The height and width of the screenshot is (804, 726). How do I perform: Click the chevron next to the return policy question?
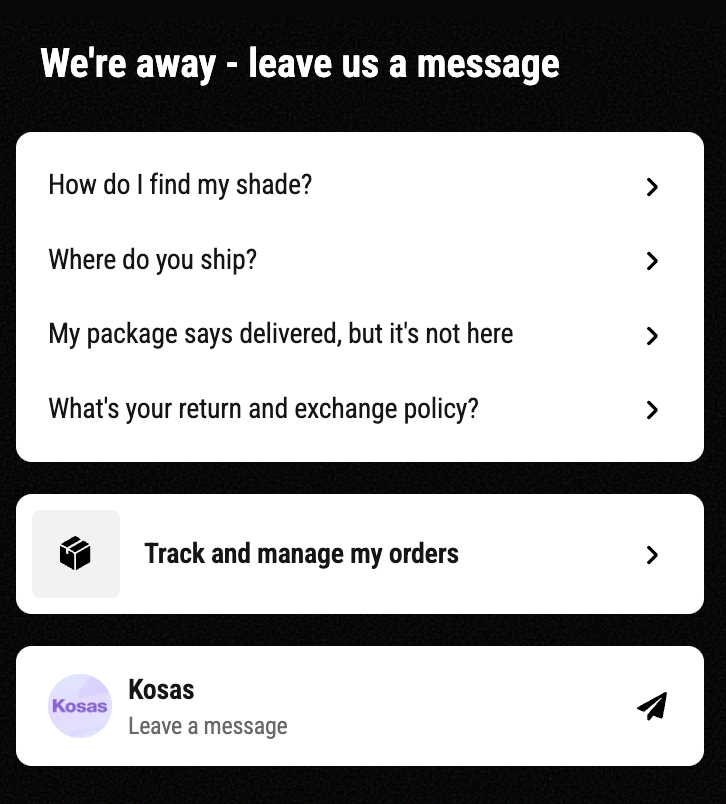tap(652, 410)
